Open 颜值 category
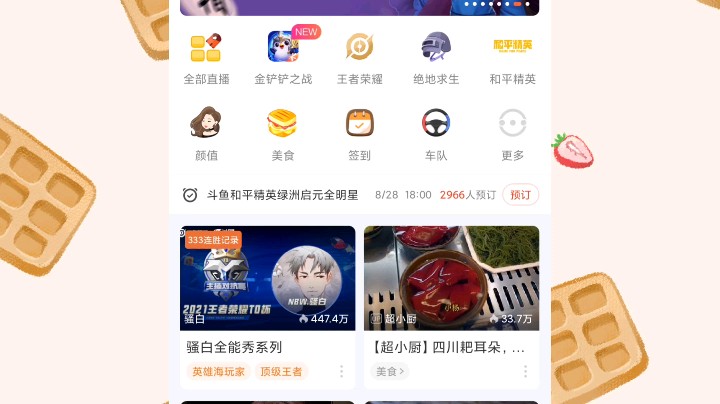Screen dimensions: 720x404 point(206,133)
